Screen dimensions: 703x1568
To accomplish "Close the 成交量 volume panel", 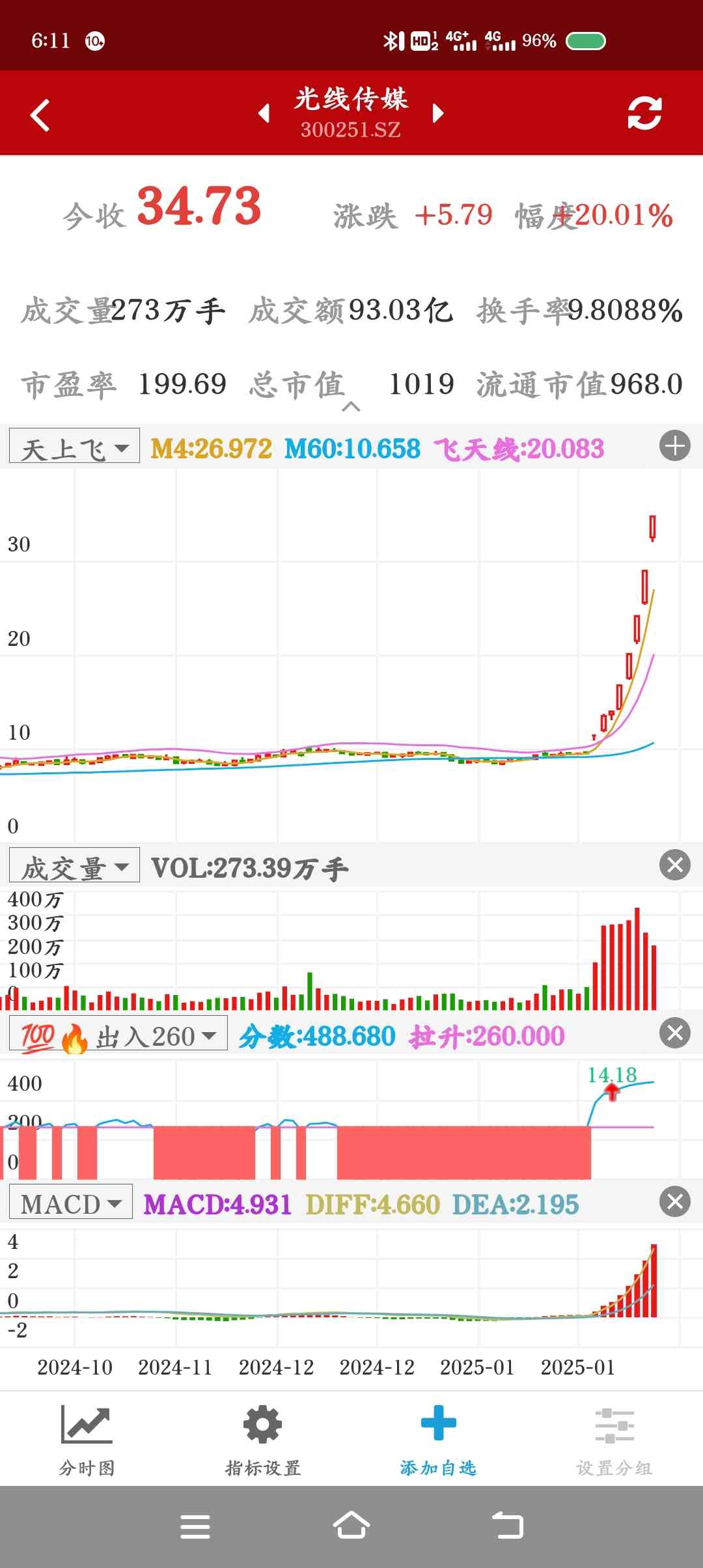I will (x=674, y=865).
